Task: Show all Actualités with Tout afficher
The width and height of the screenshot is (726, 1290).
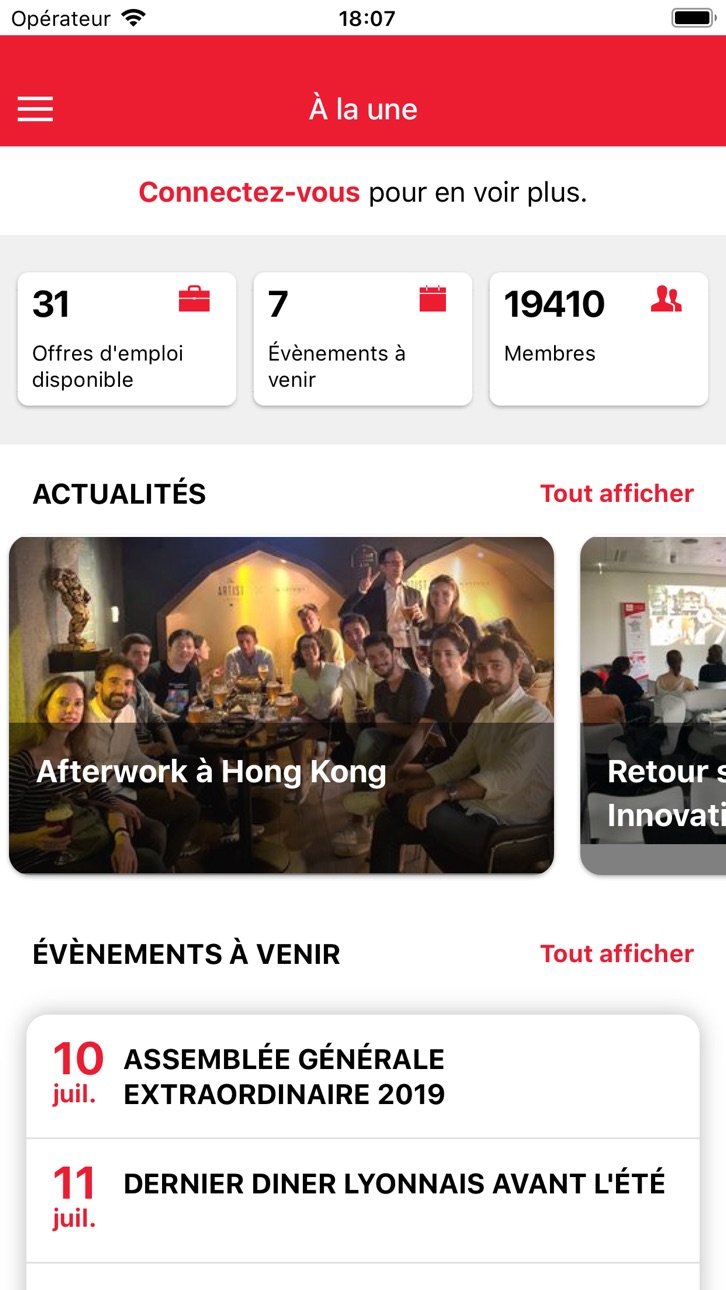Action: [617, 493]
